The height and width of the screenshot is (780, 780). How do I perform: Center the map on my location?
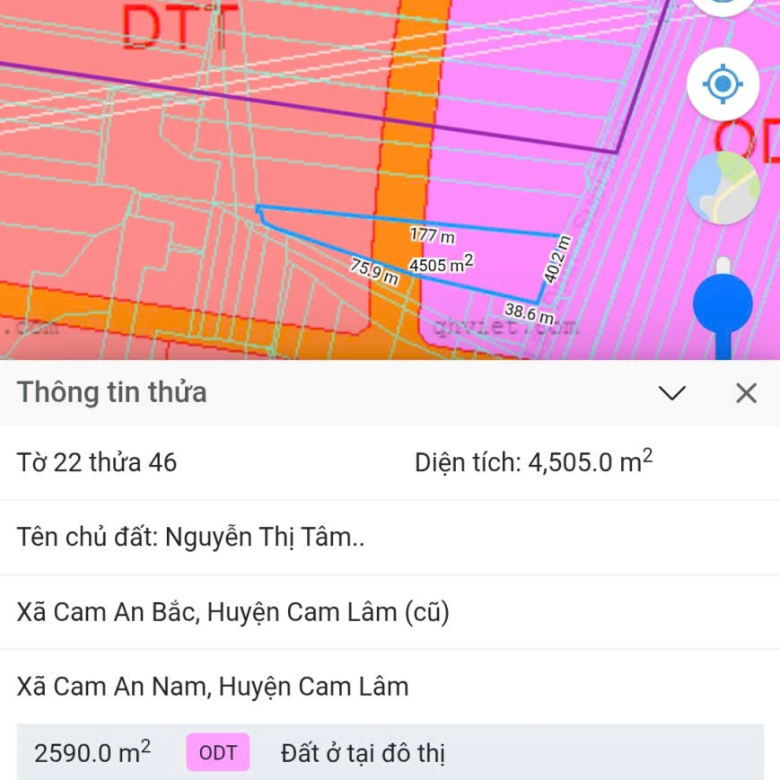pyautogui.click(x=723, y=84)
